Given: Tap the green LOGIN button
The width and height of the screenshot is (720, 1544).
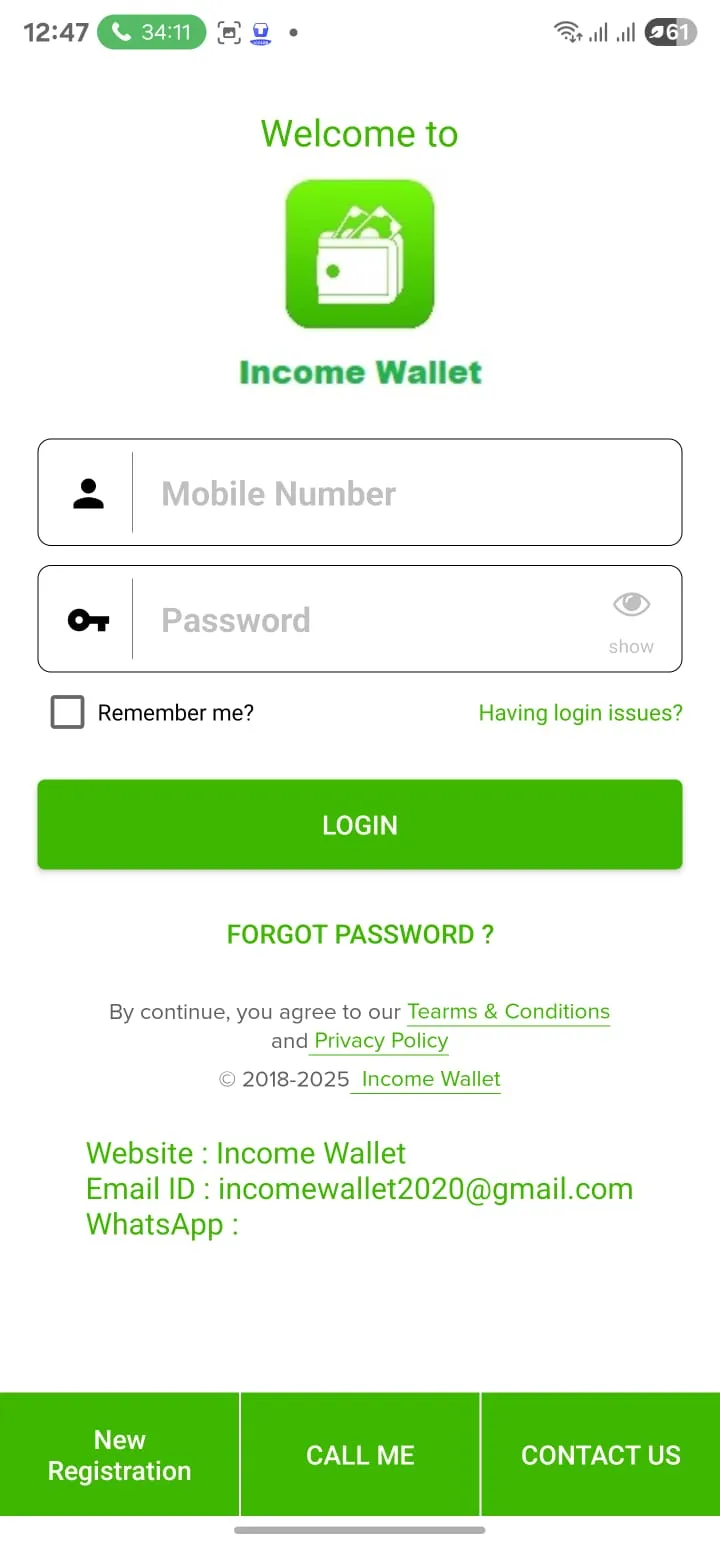Looking at the screenshot, I should point(360,825).
